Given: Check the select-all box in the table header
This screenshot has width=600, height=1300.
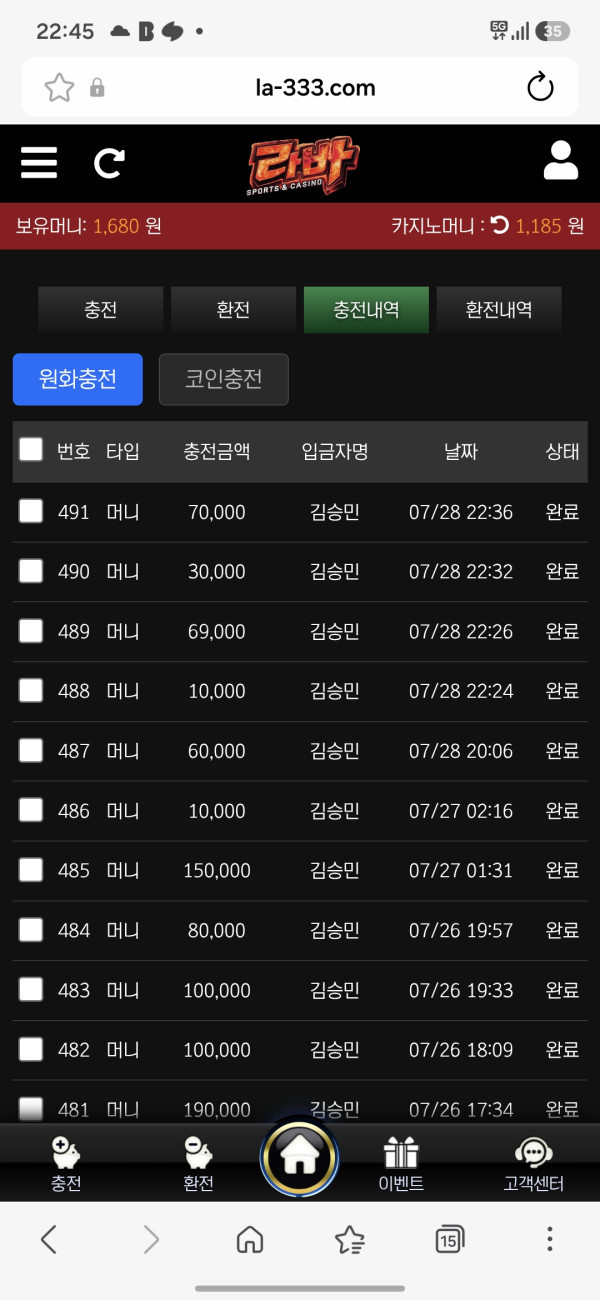Looking at the screenshot, I should pyautogui.click(x=31, y=450).
